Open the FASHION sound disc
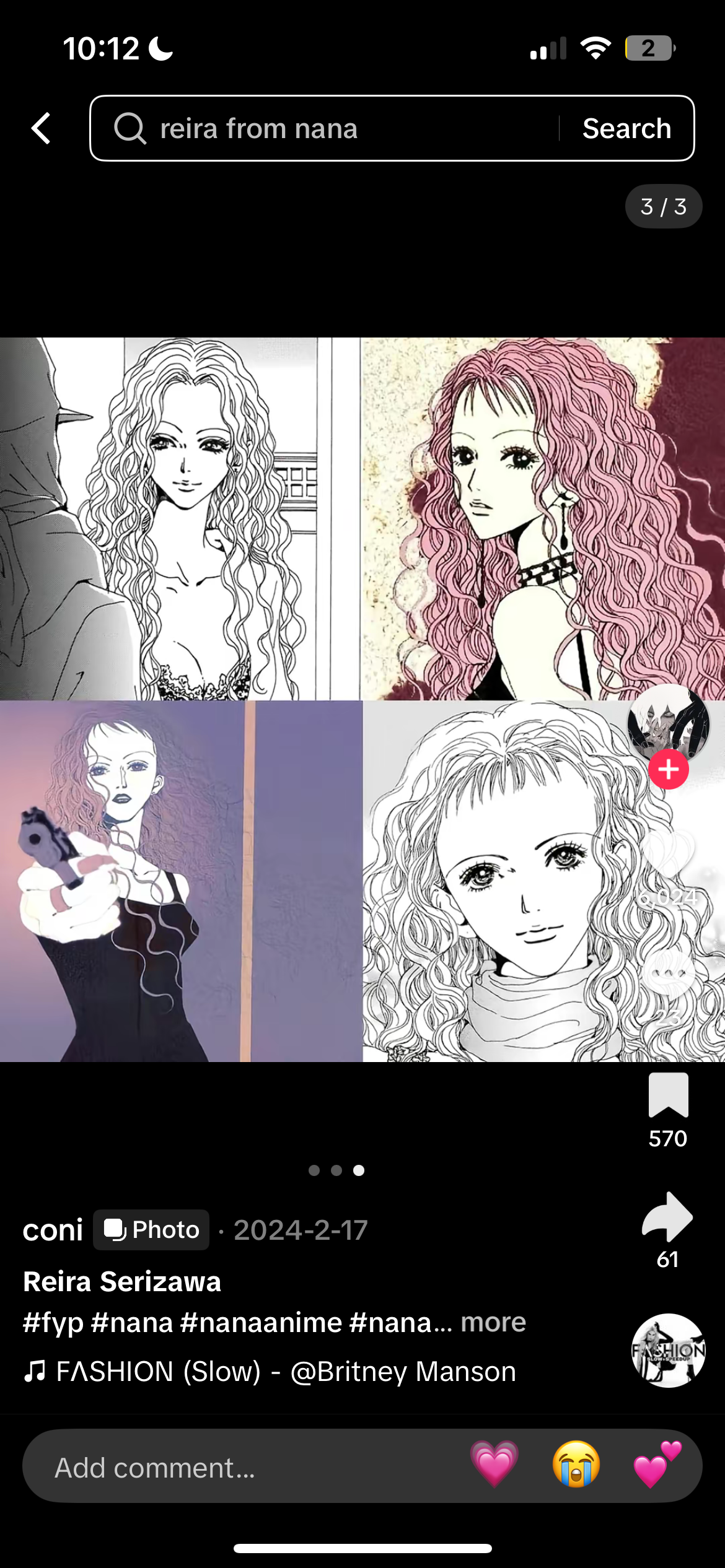The height and width of the screenshot is (1568, 725). pos(668,1350)
